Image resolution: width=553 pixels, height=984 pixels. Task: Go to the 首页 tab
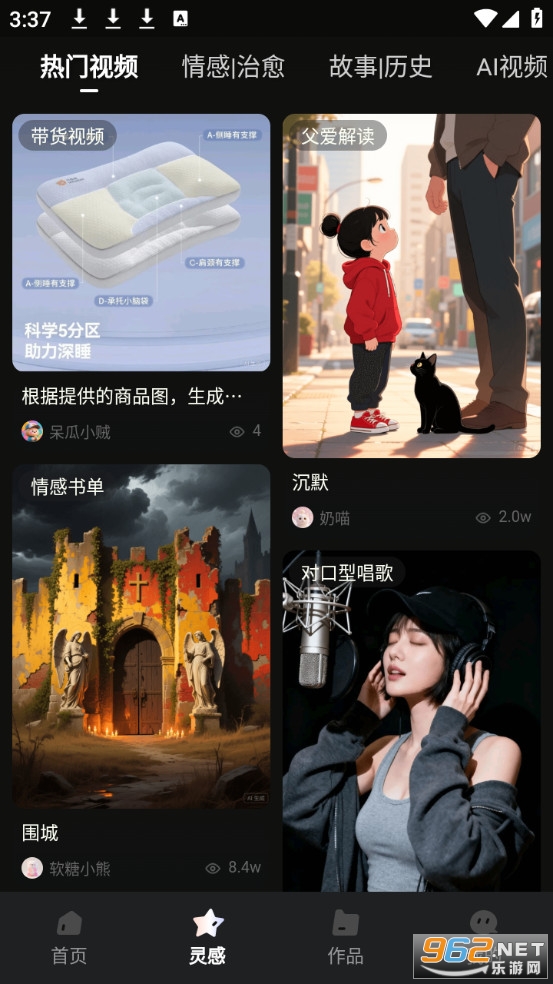[x=69, y=939]
